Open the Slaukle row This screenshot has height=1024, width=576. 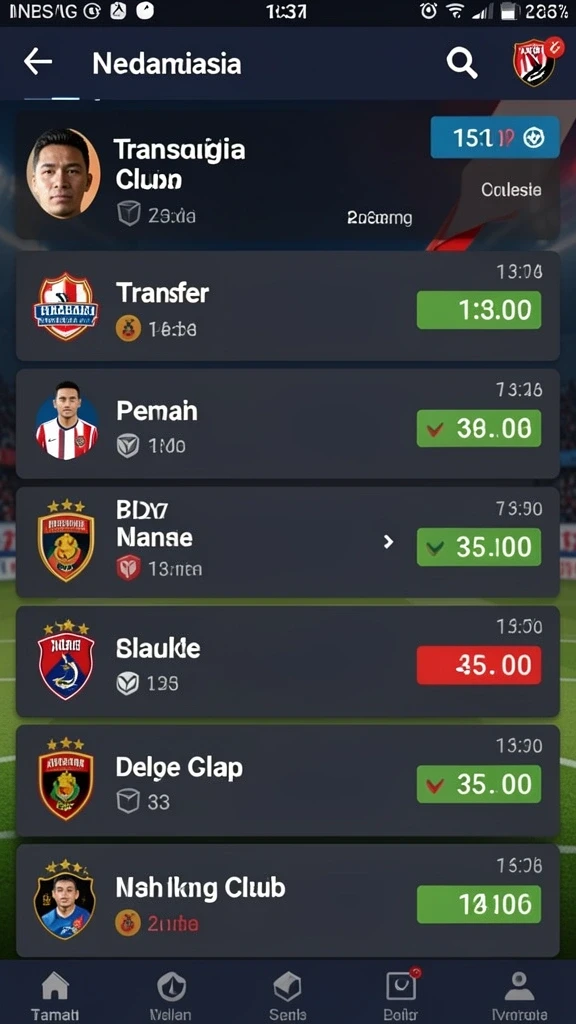point(288,662)
